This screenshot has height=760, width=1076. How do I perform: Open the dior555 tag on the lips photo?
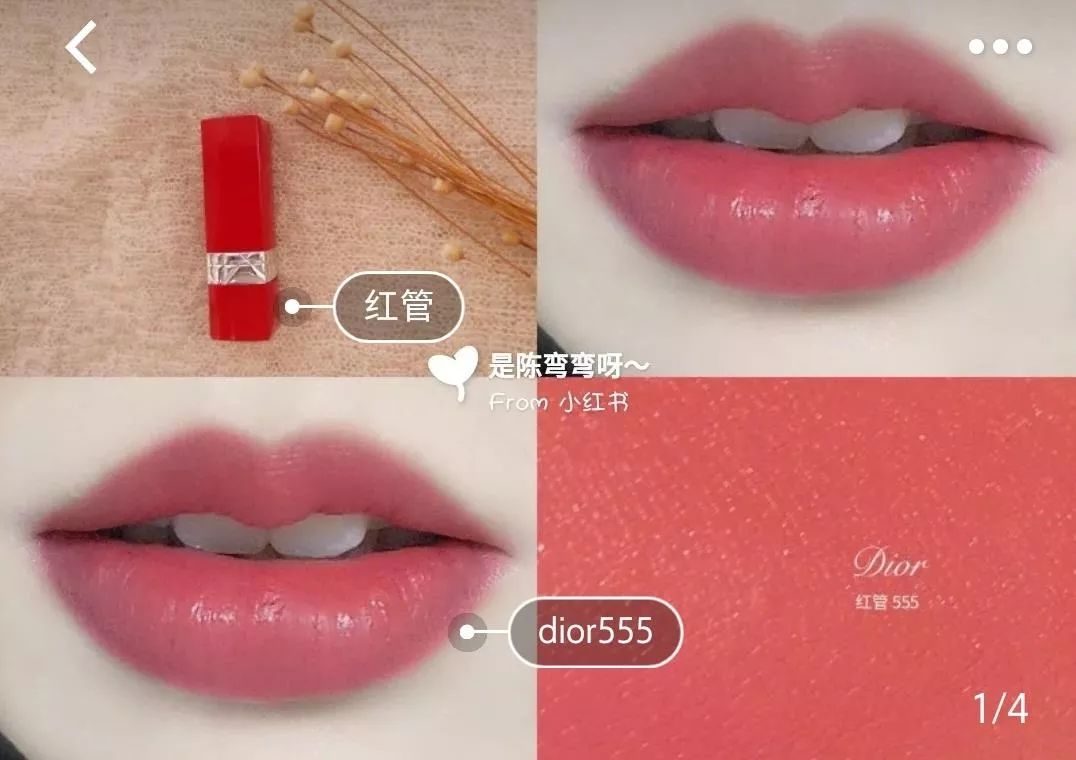pos(595,632)
